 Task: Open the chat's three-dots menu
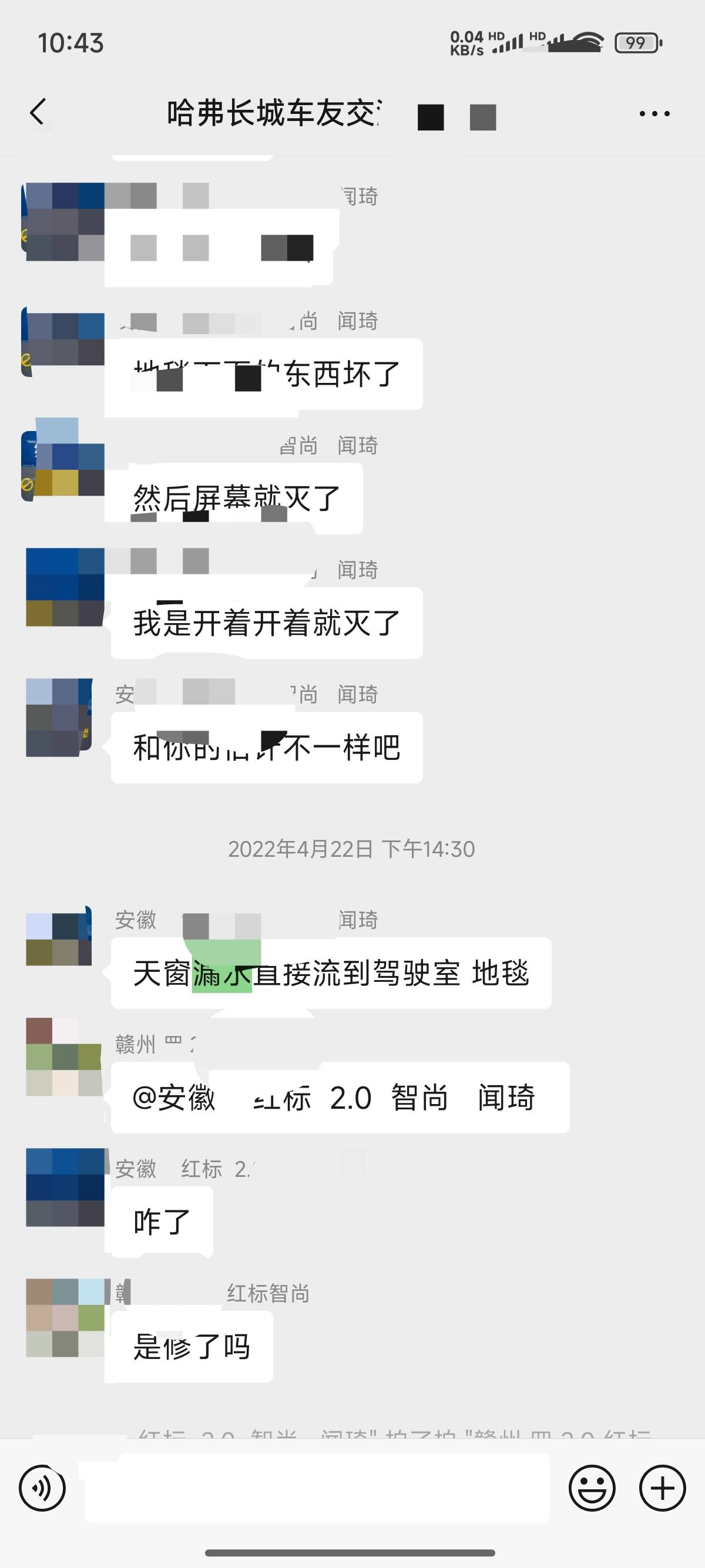[x=654, y=113]
